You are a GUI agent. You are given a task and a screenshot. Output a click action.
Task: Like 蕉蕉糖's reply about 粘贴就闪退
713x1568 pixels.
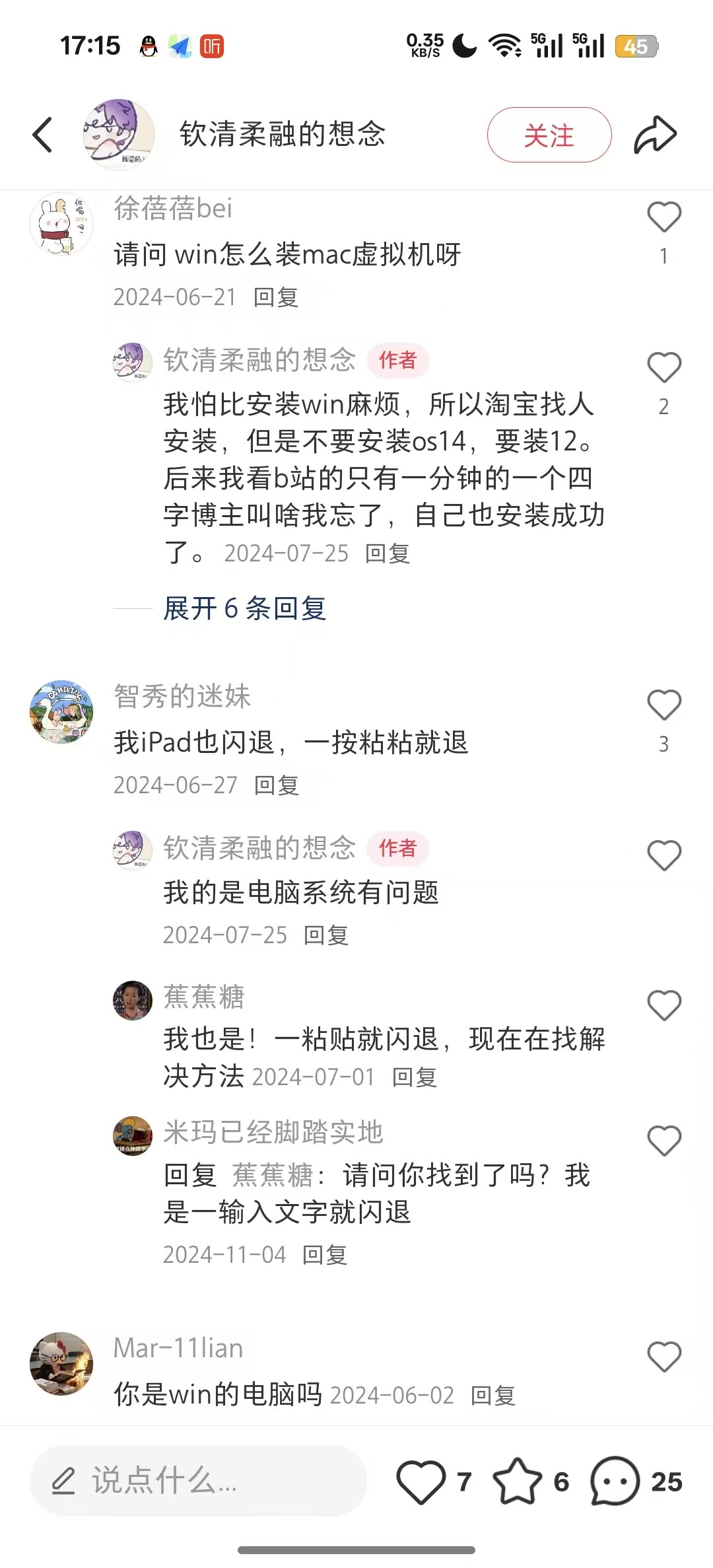[663, 1006]
